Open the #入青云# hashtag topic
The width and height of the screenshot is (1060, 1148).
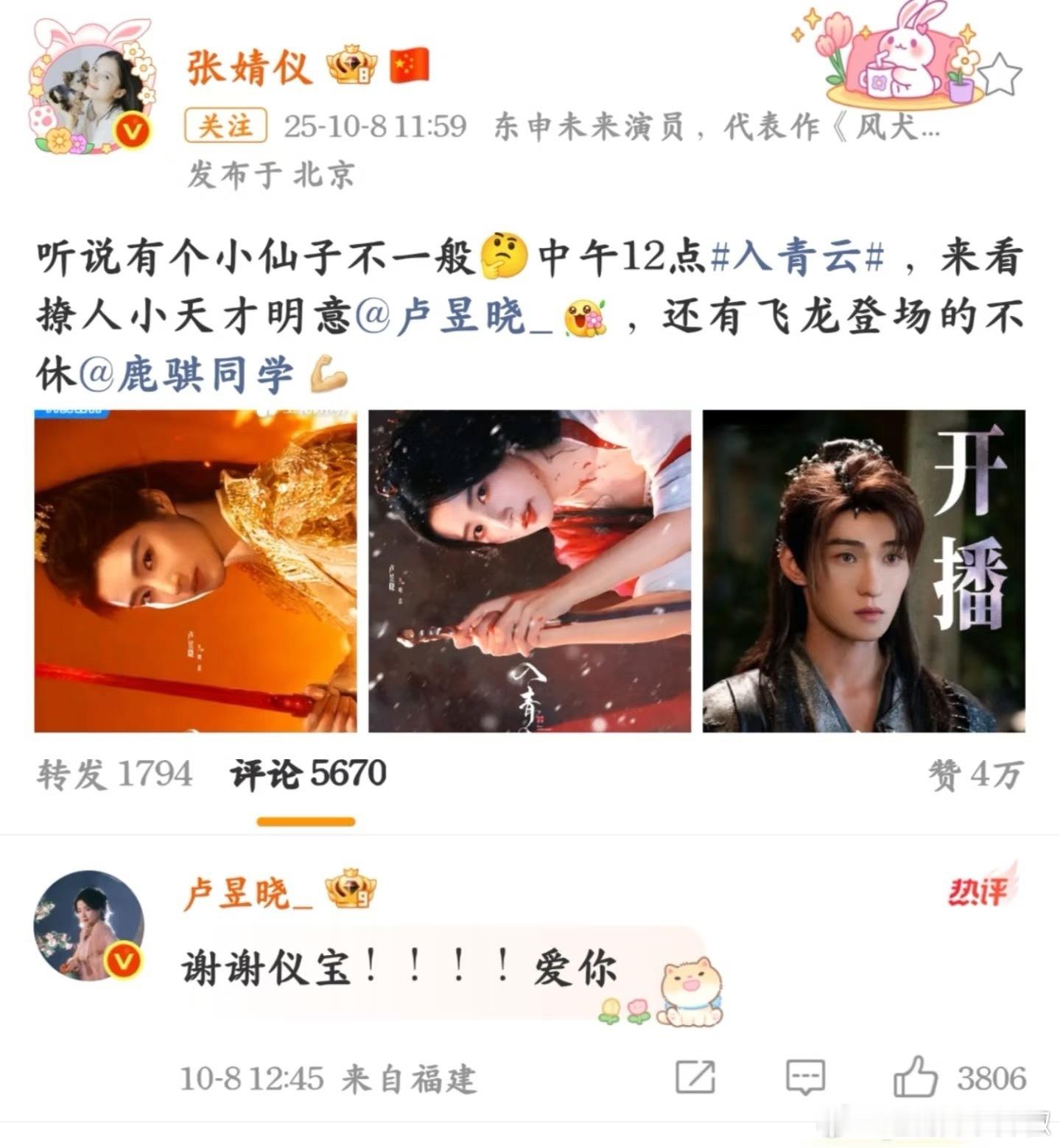tap(798, 258)
